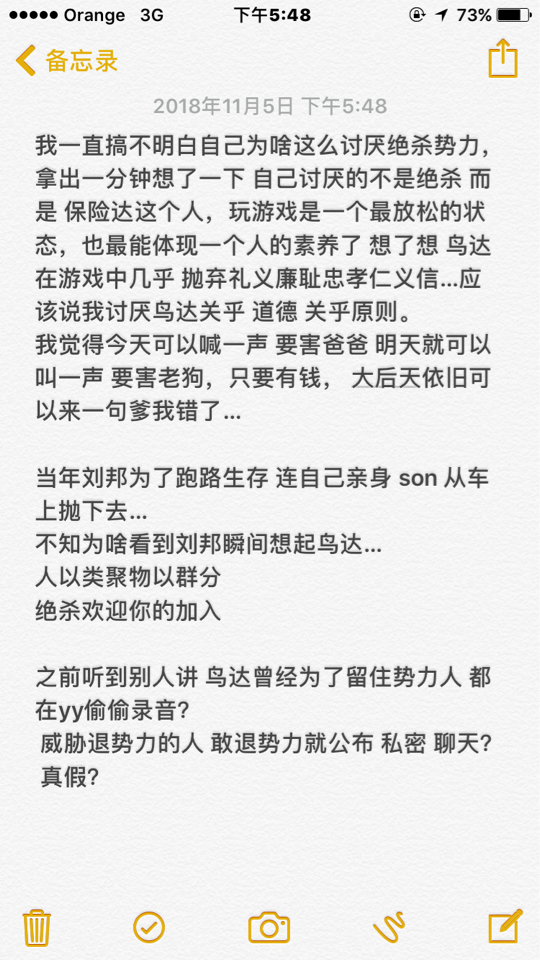Add a checklist to the note
540x960 pixels.
(149, 928)
